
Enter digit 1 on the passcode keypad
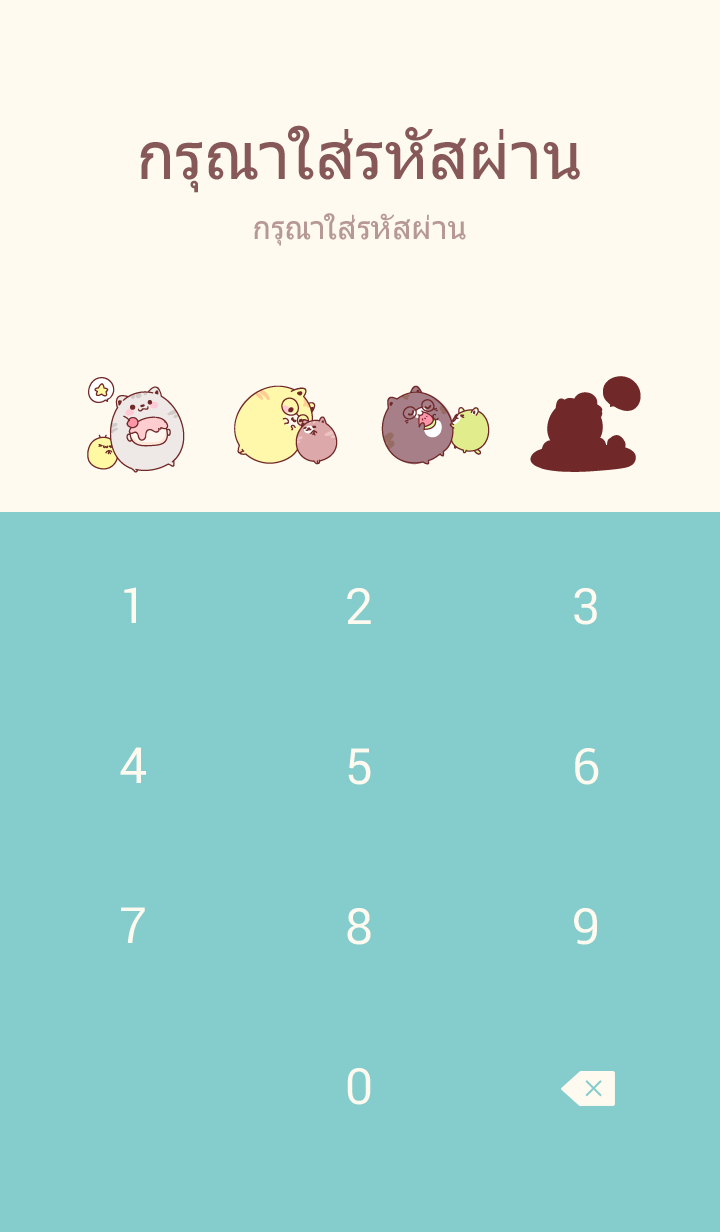tap(132, 607)
